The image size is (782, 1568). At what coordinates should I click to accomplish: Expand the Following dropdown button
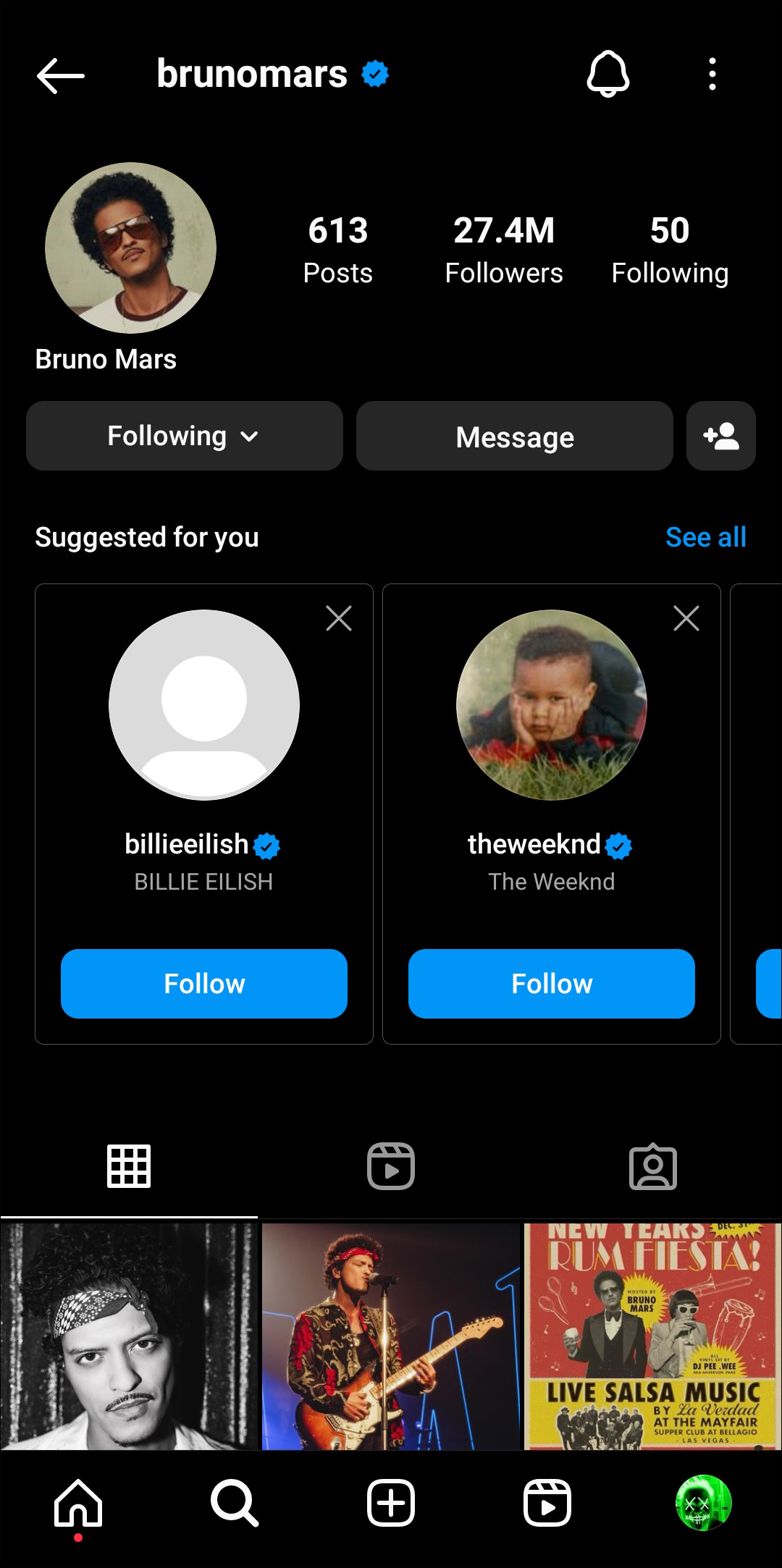pos(185,436)
